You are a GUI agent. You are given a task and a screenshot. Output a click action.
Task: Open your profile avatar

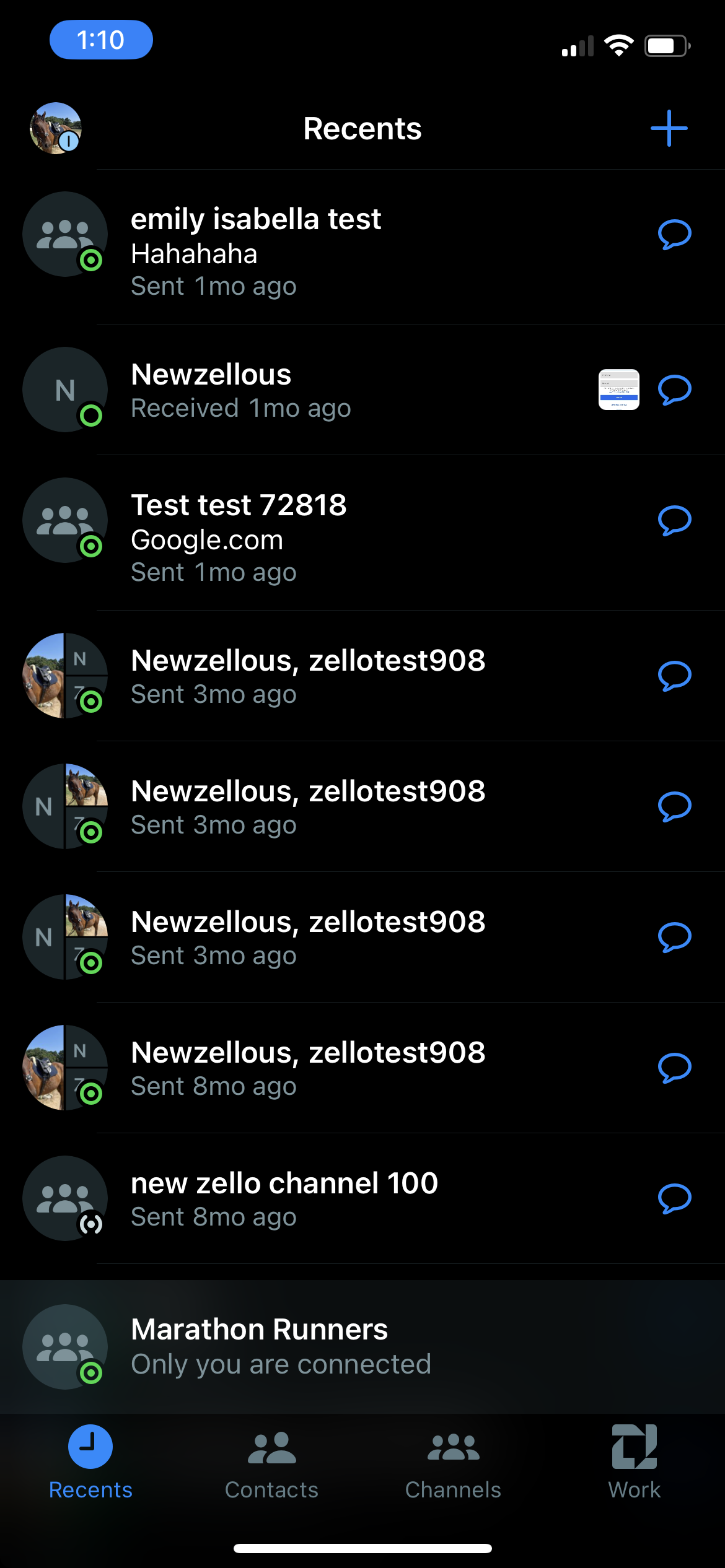click(56, 128)
